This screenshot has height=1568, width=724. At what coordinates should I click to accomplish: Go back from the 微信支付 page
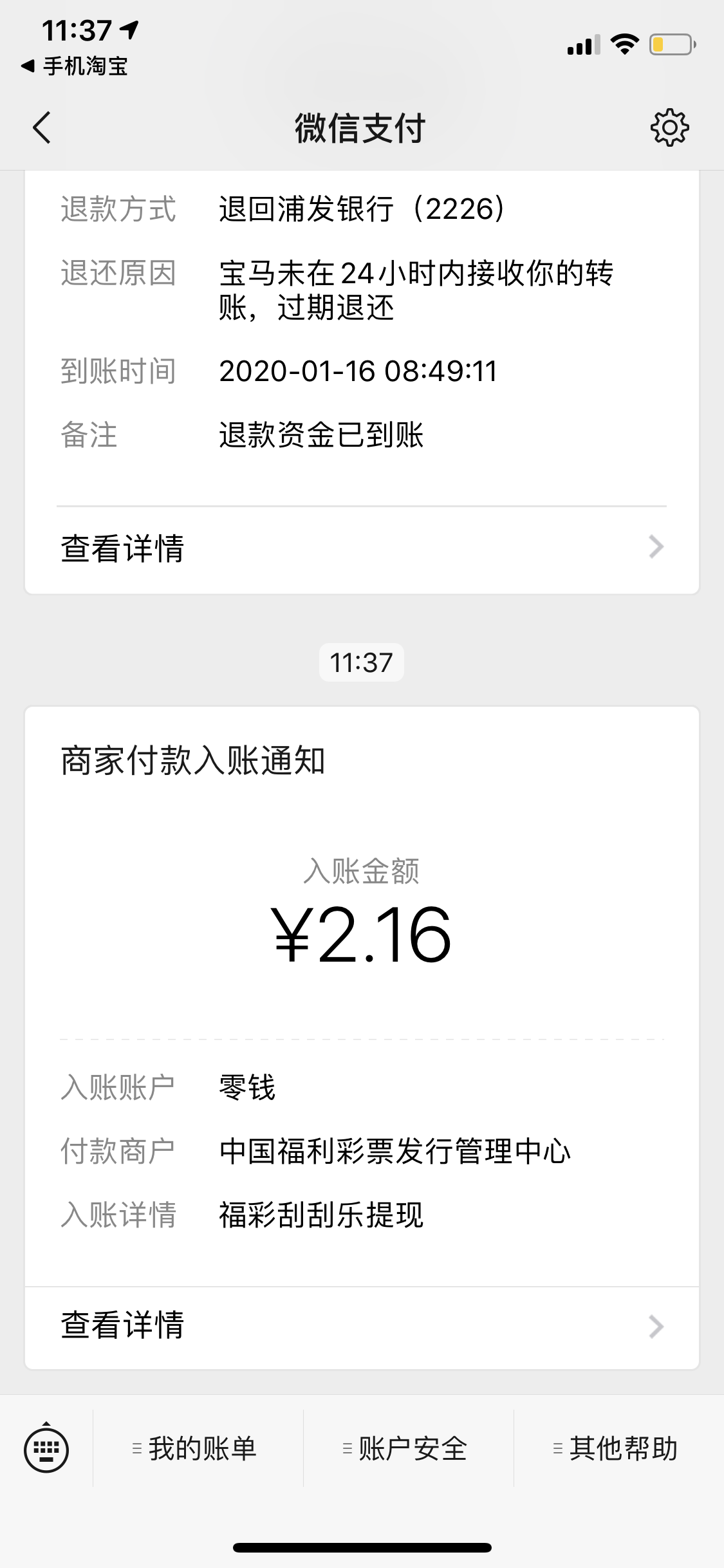tap(42, 127)
